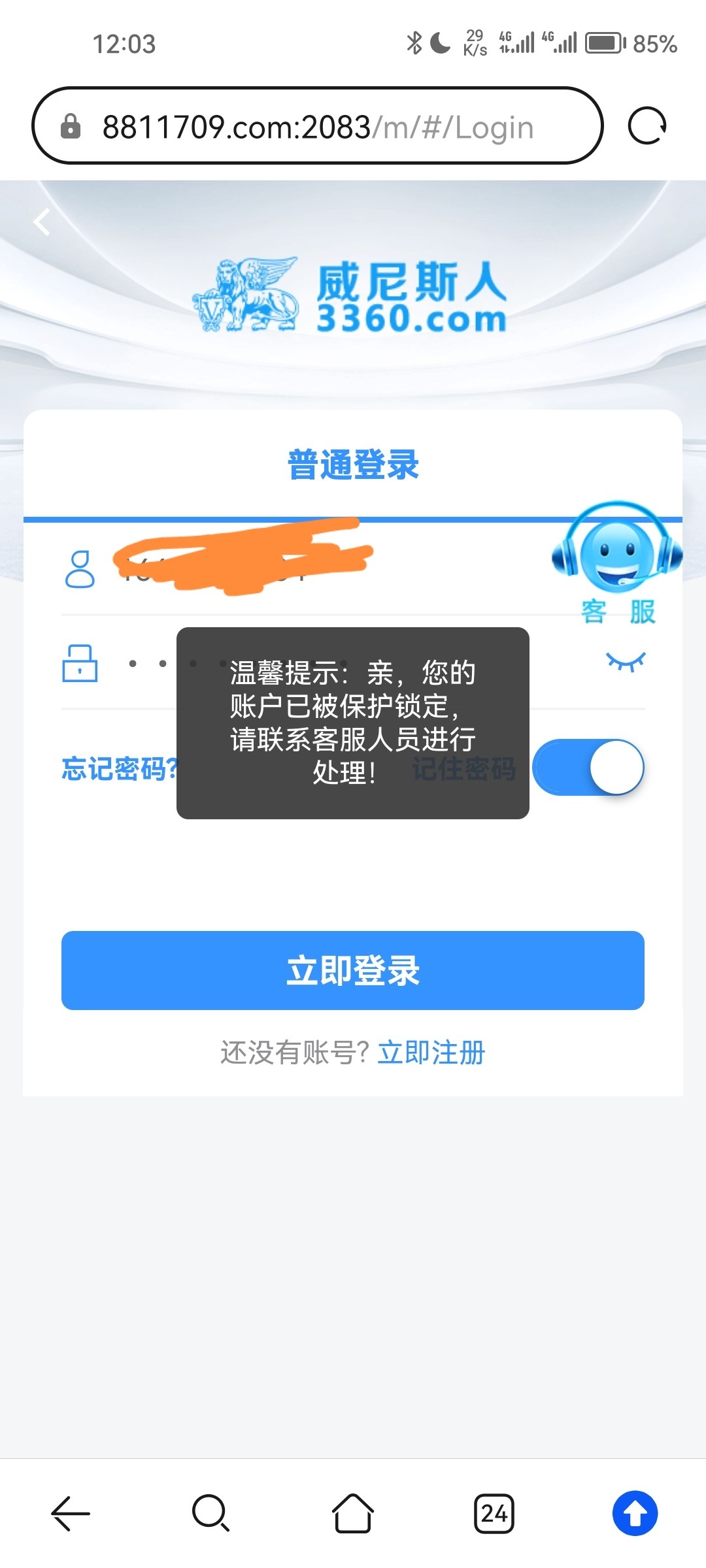Dismiss the account locked toast message

(353, 725)
